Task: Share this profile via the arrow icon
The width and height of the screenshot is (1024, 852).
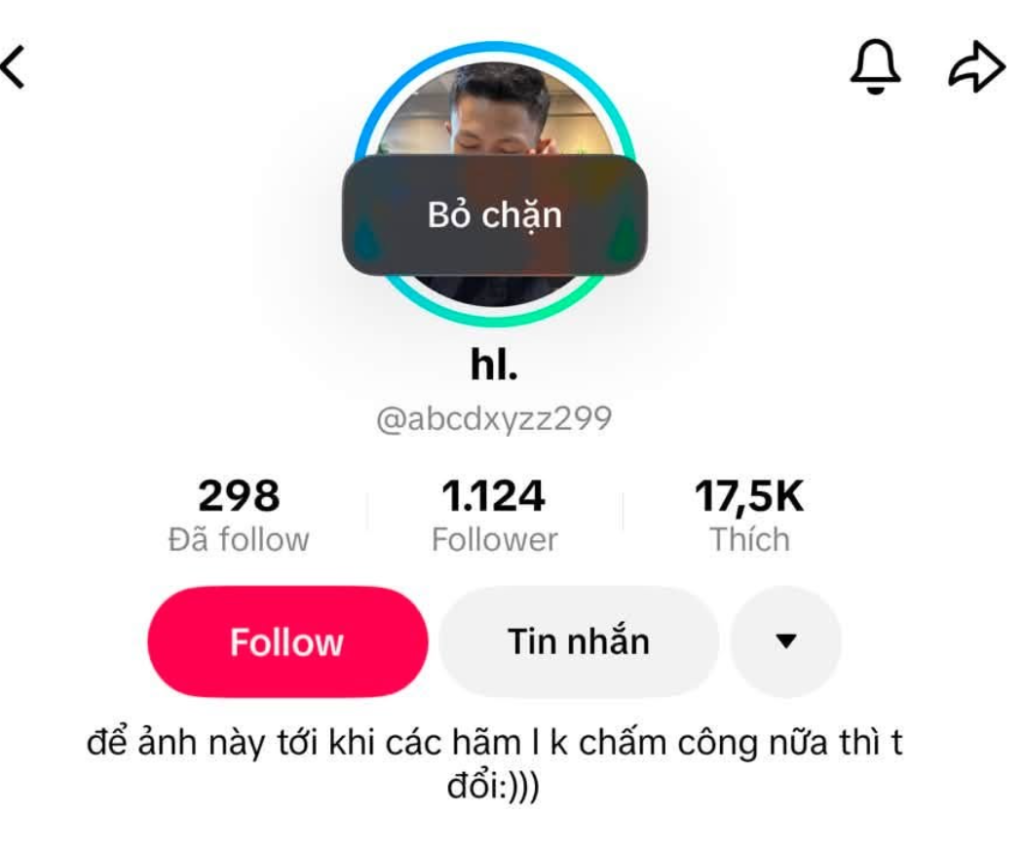Action: 976,67
